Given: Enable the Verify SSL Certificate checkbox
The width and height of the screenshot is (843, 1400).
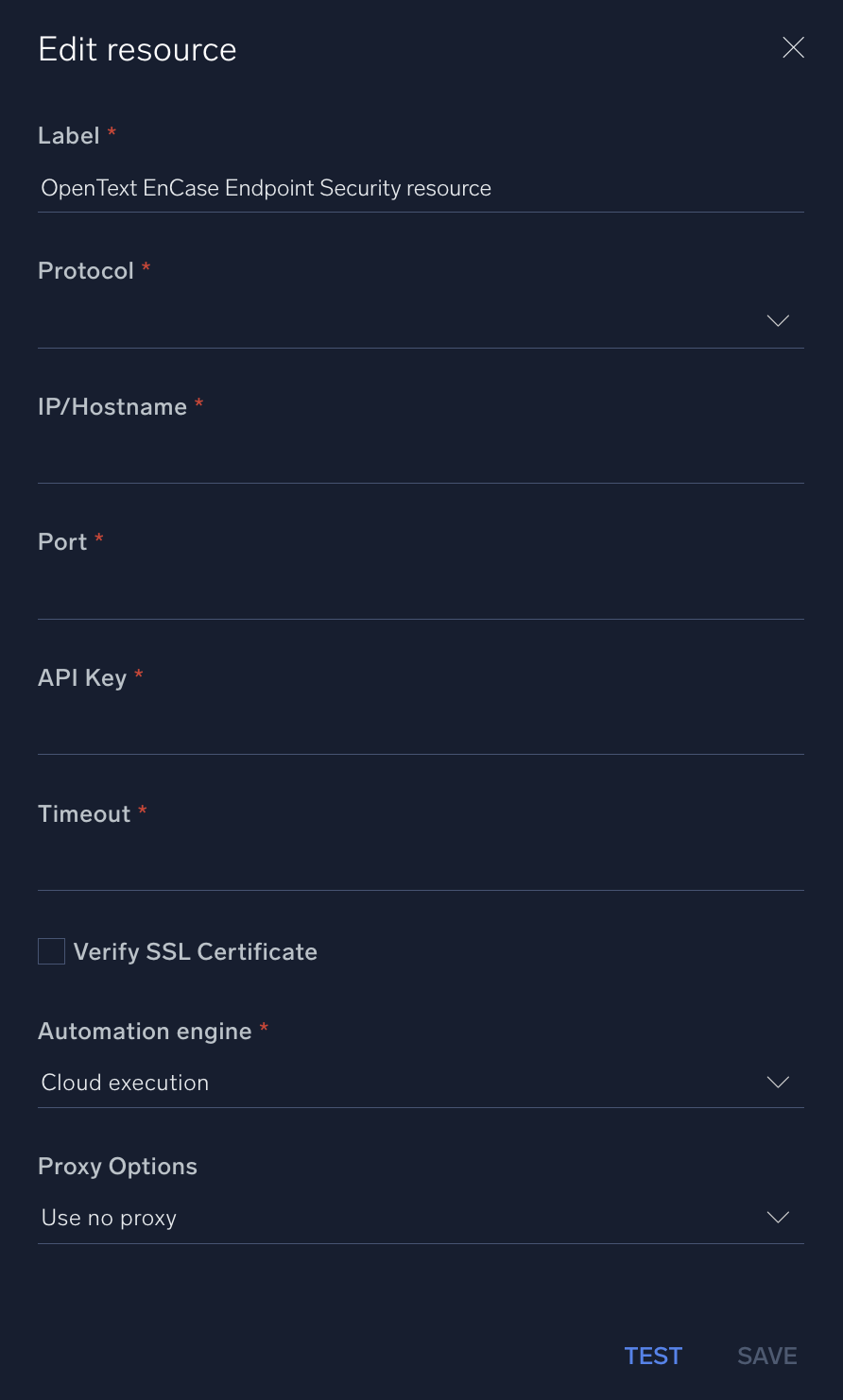Looking at the screenshot, I should pos(51,951).
